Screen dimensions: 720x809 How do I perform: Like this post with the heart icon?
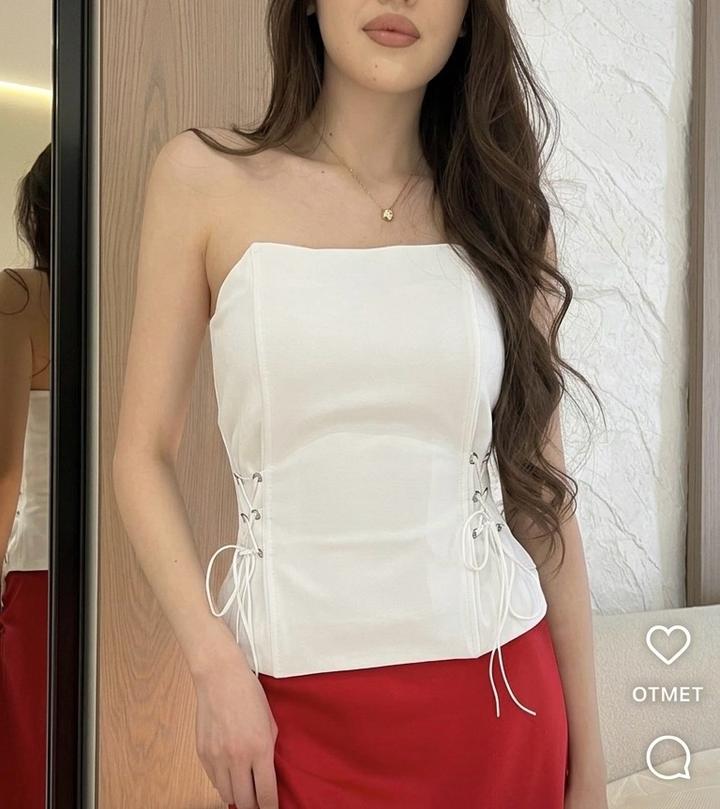pos(667,645)
